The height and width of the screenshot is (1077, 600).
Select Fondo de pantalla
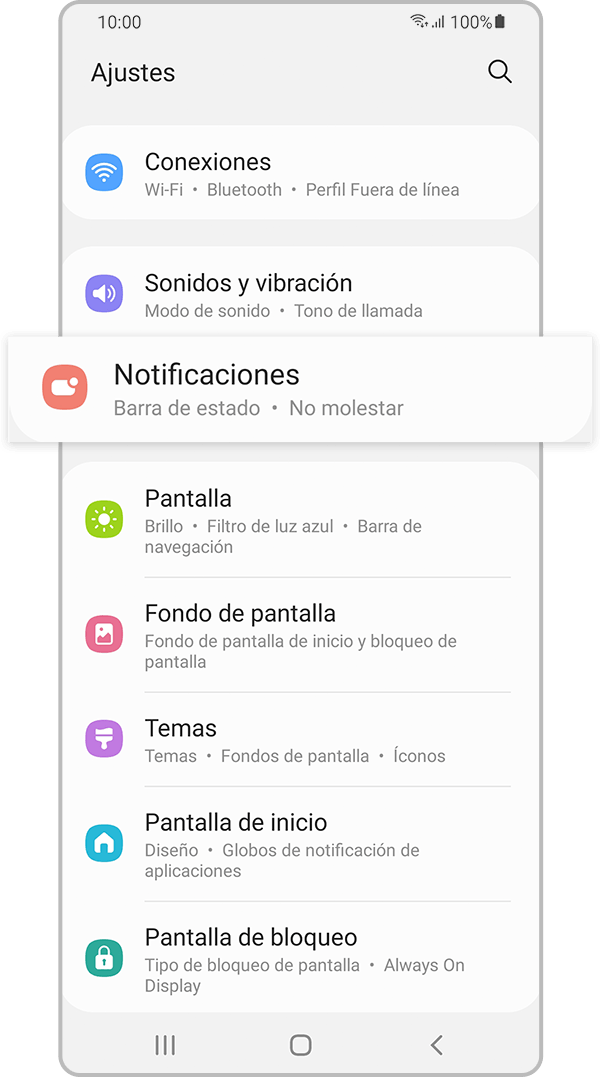[x=300, y=635]
